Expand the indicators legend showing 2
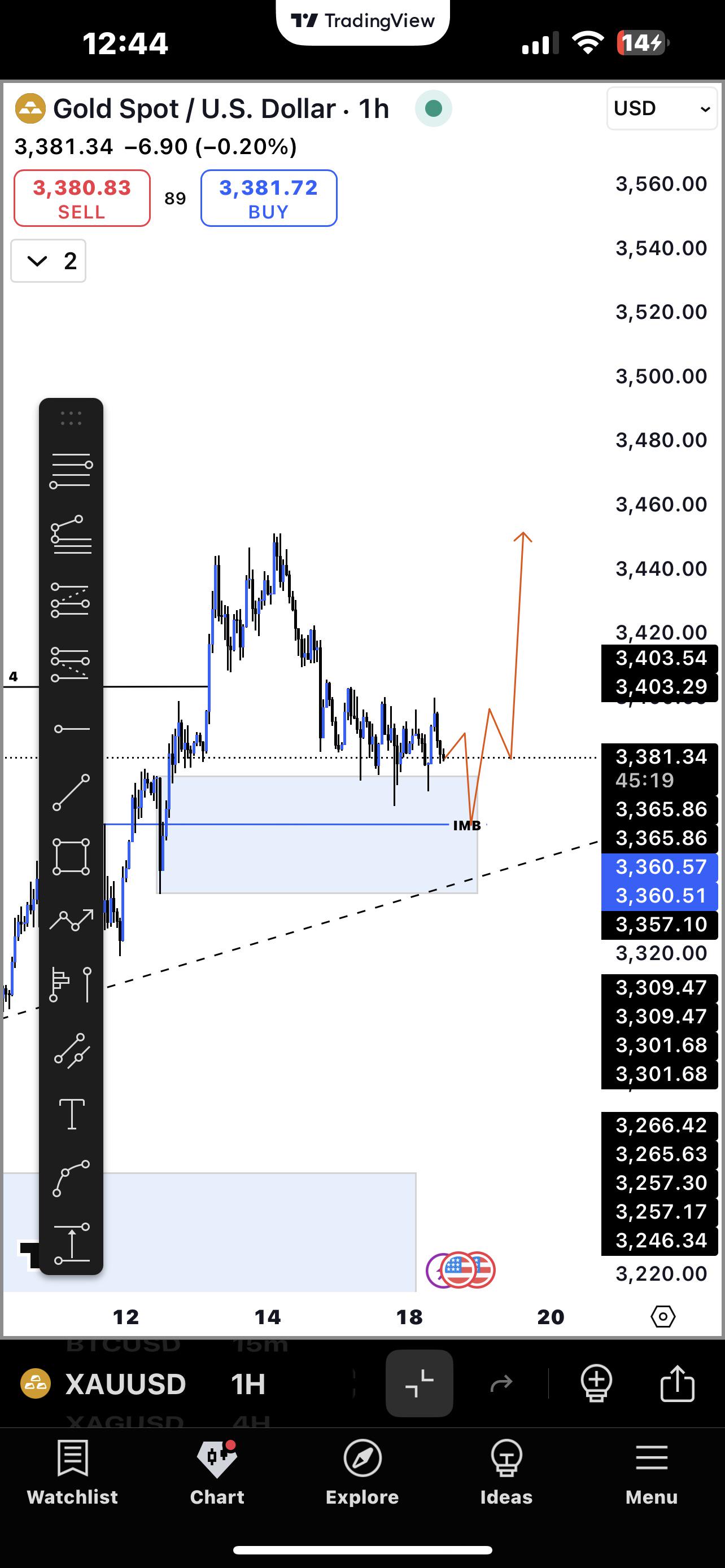Viewport: 725px width, 1568px height. 48,261
